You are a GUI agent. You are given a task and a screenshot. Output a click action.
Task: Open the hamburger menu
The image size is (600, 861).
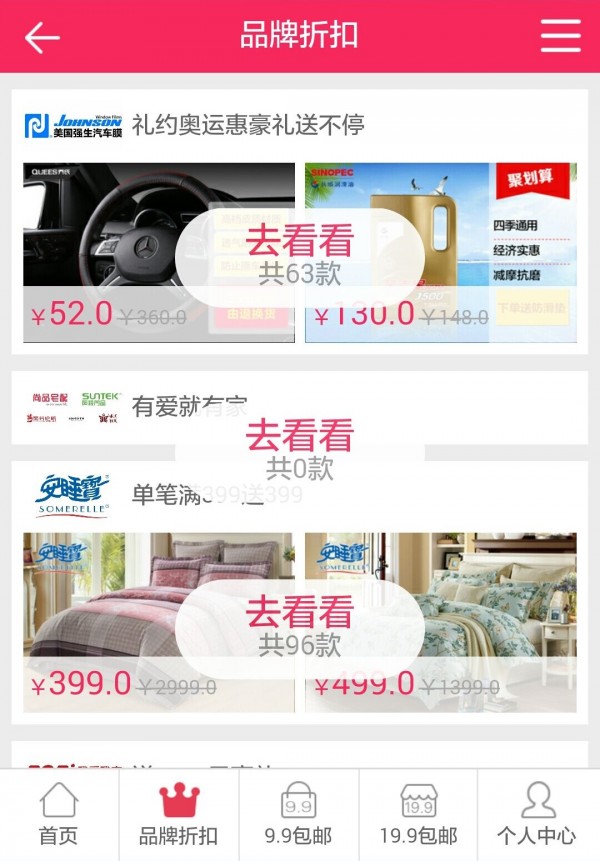[x=560, y=36]
